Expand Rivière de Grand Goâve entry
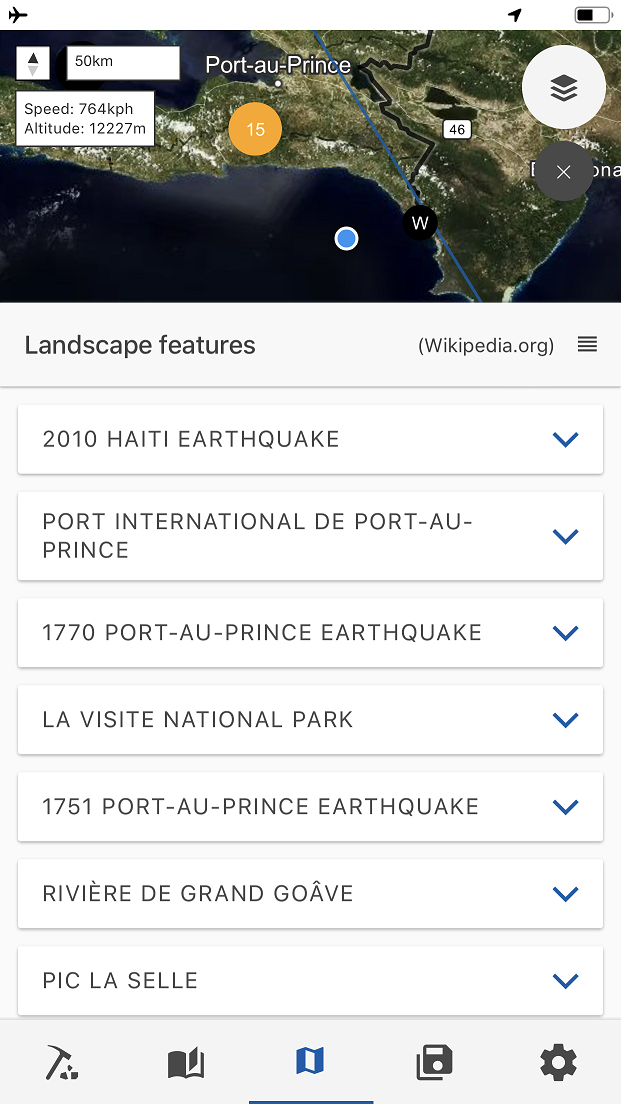 pyautogui.click(x=310, y=893)
